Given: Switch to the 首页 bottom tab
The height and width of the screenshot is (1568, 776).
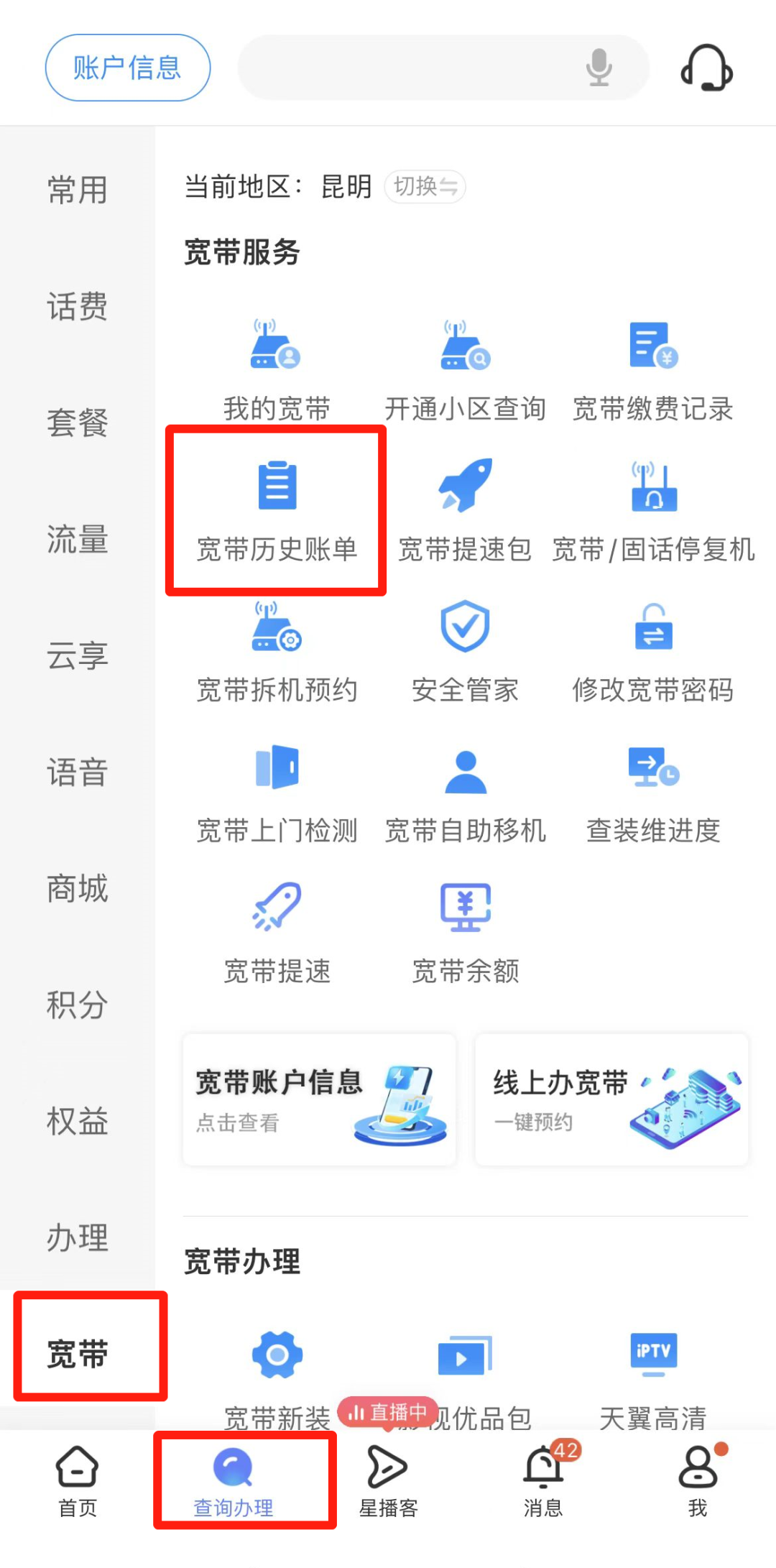Looking at the screenshot, I should coord(77,1480).
